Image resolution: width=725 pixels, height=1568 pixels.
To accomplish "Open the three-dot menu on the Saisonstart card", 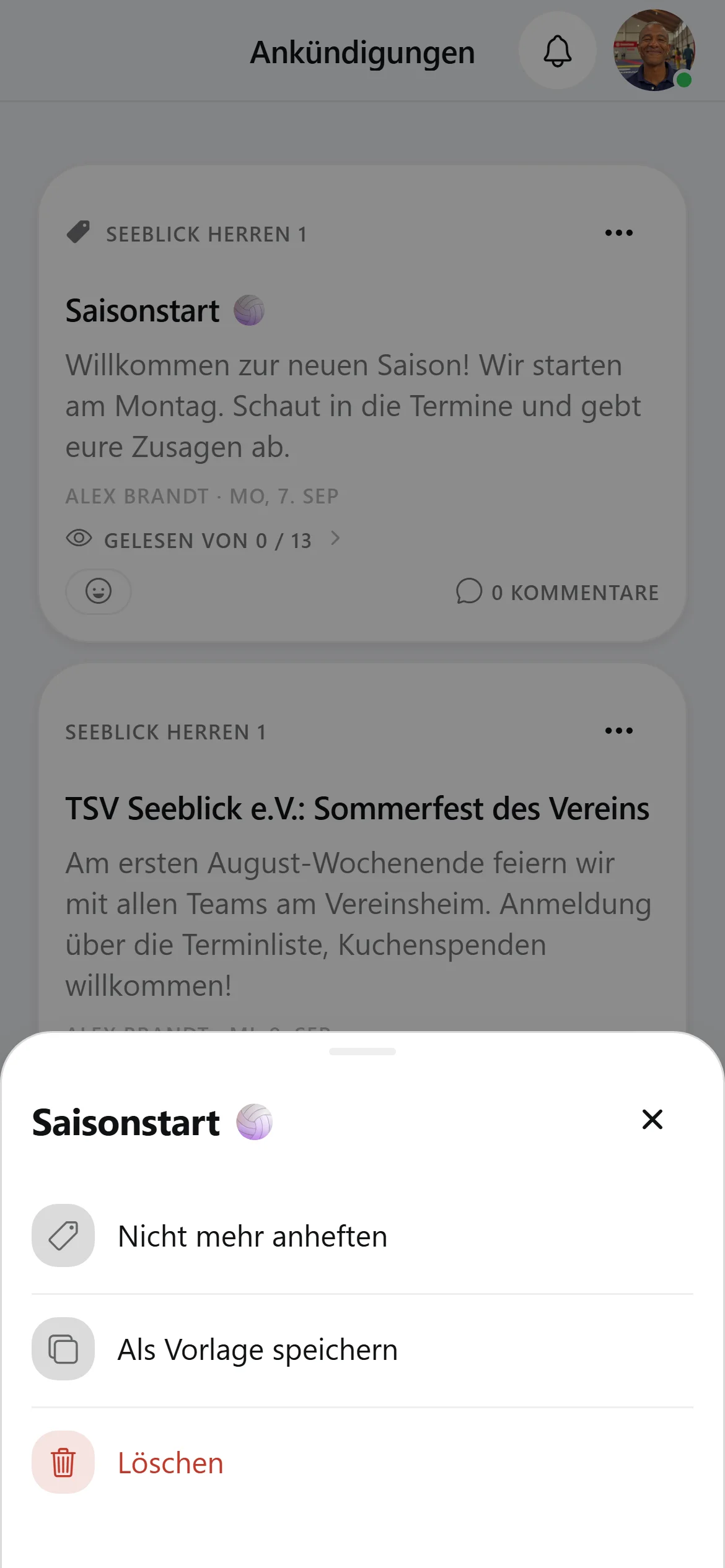I will pyautogui.click(x=618, y=233).
